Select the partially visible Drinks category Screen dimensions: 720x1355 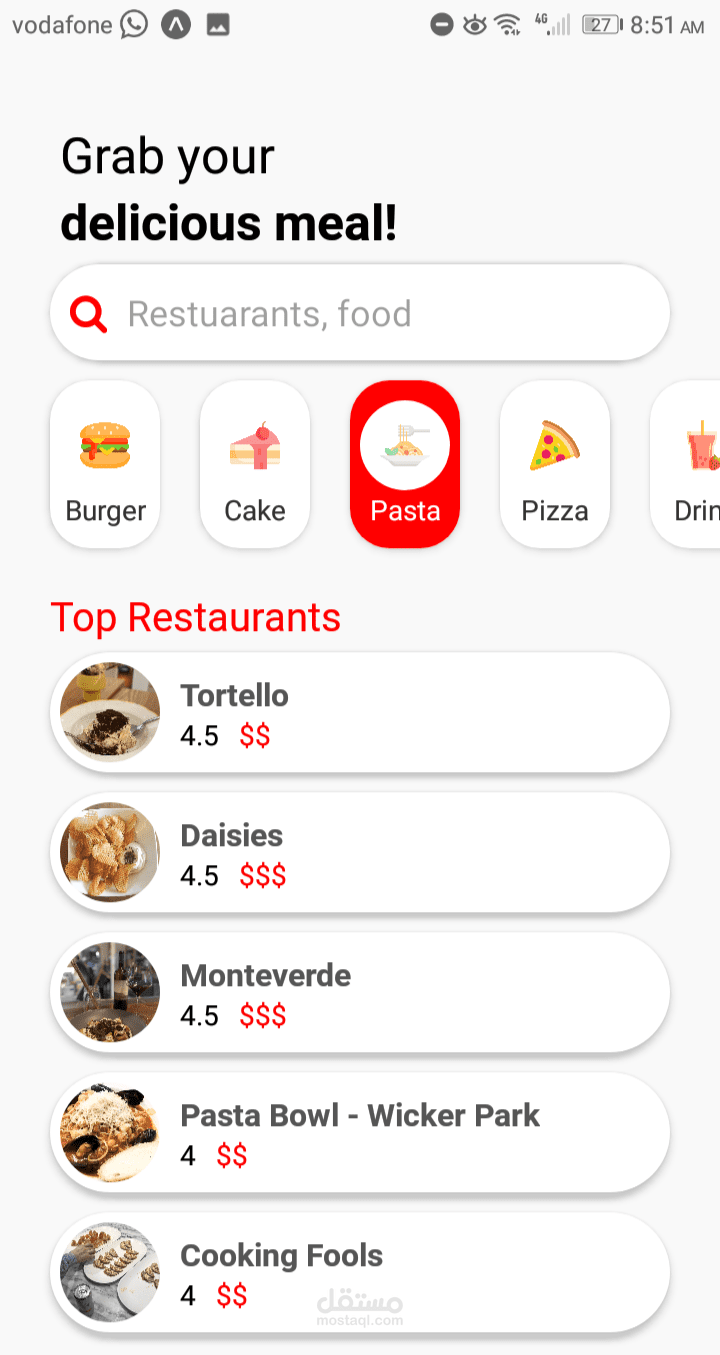coord(686,464)
